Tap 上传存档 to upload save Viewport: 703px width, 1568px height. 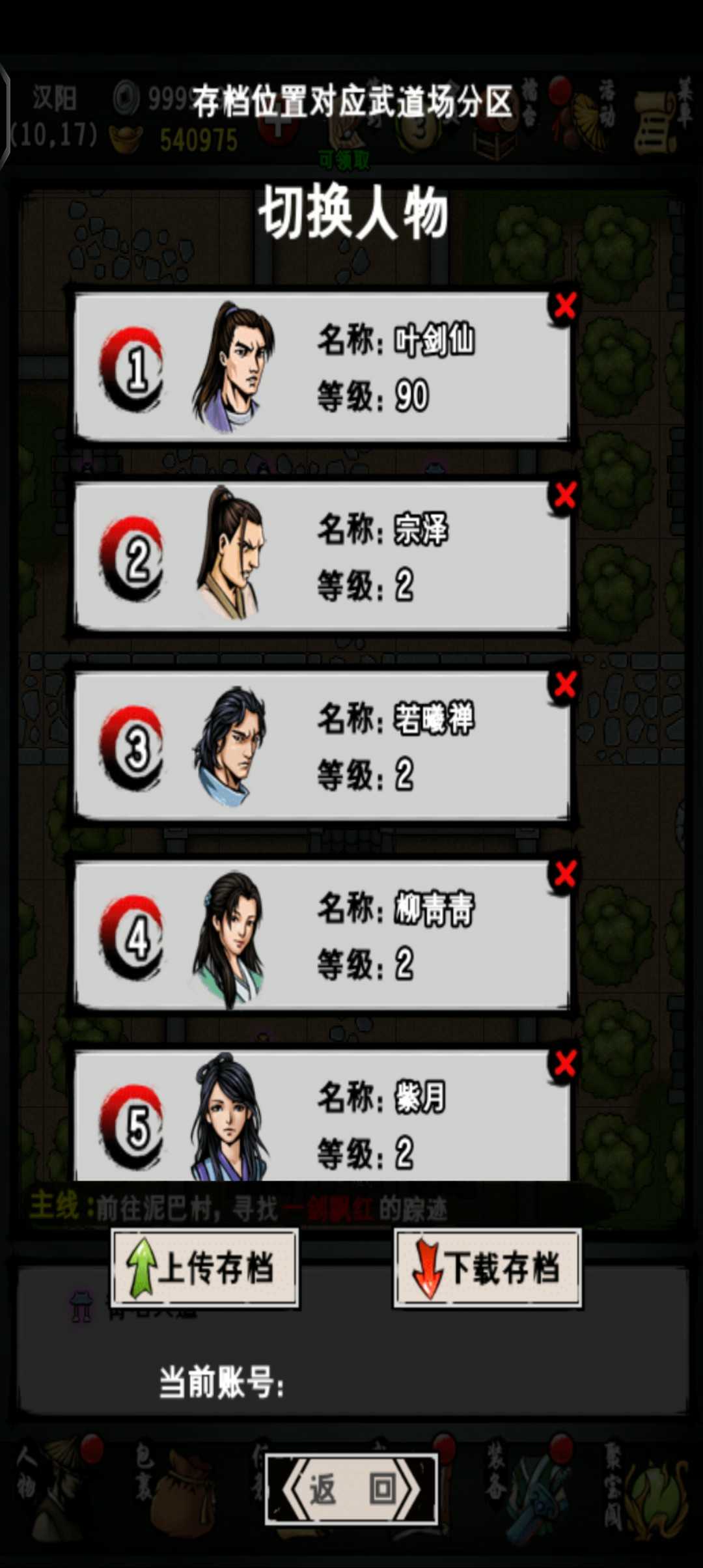pos(205,1268)
